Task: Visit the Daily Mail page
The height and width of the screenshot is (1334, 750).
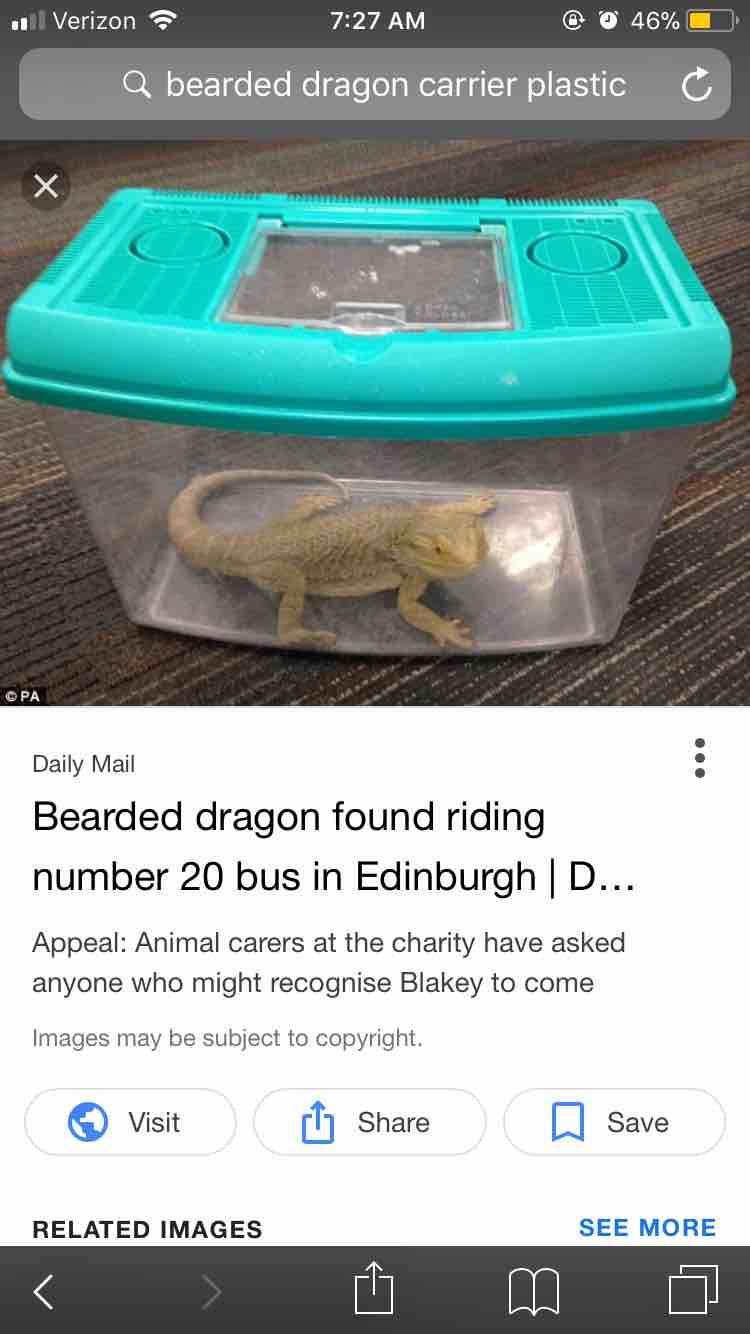Action: (130, 1122)
